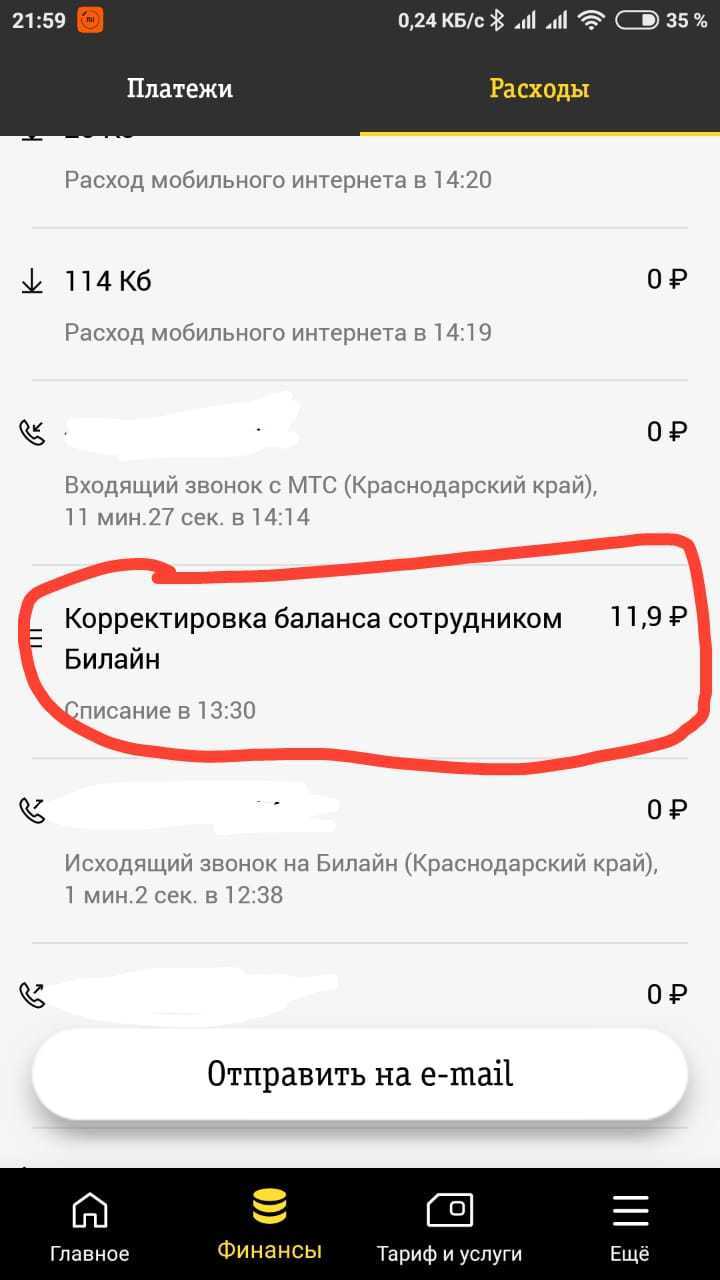Image resolution: width=720 pixels, height=1280 pixels.
Task: Open the Финансы bottom tab
Action: point(269,1226)
